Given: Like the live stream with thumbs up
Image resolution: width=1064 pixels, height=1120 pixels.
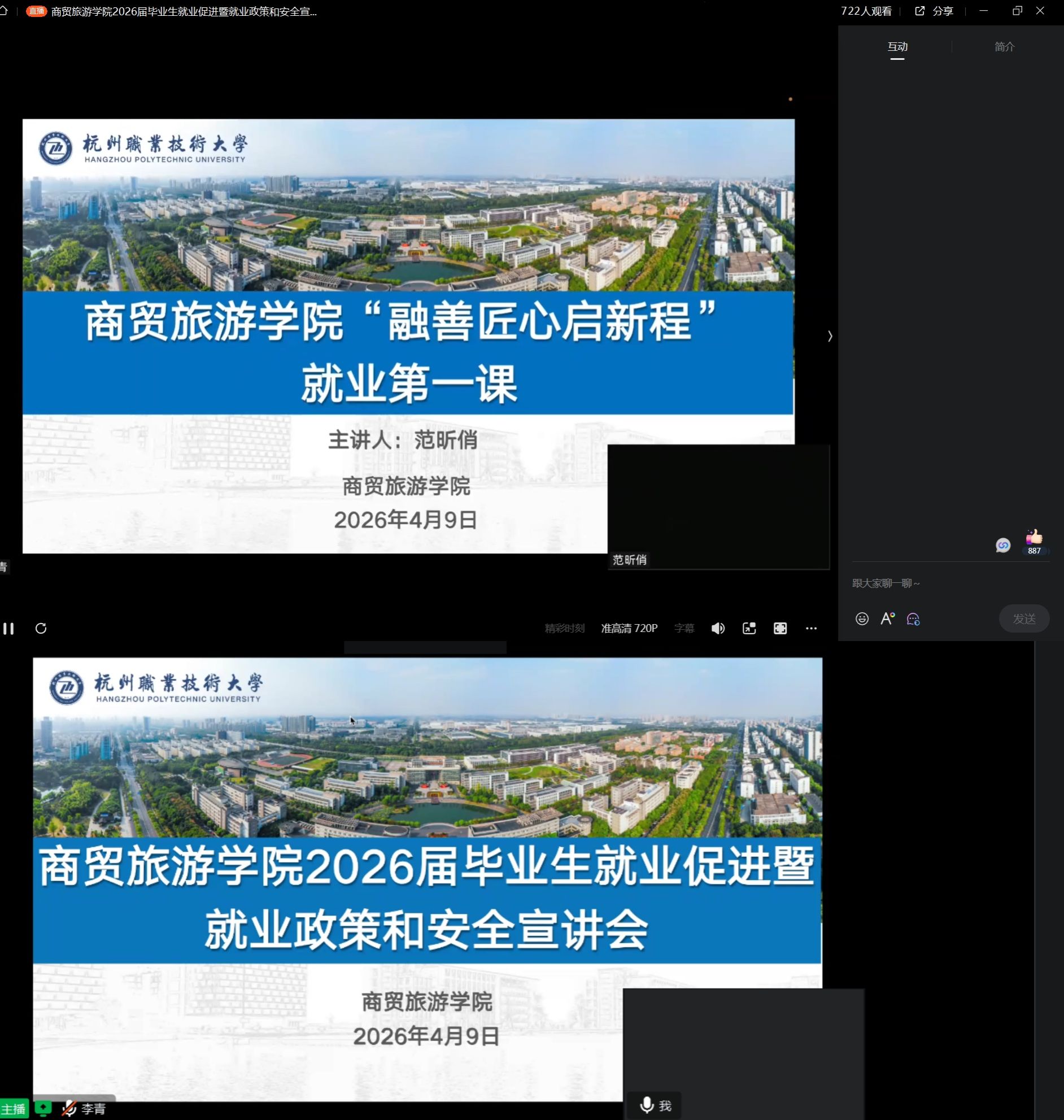Looking at the screenshot, I should pyautogui.click(x=1034, y=538).
